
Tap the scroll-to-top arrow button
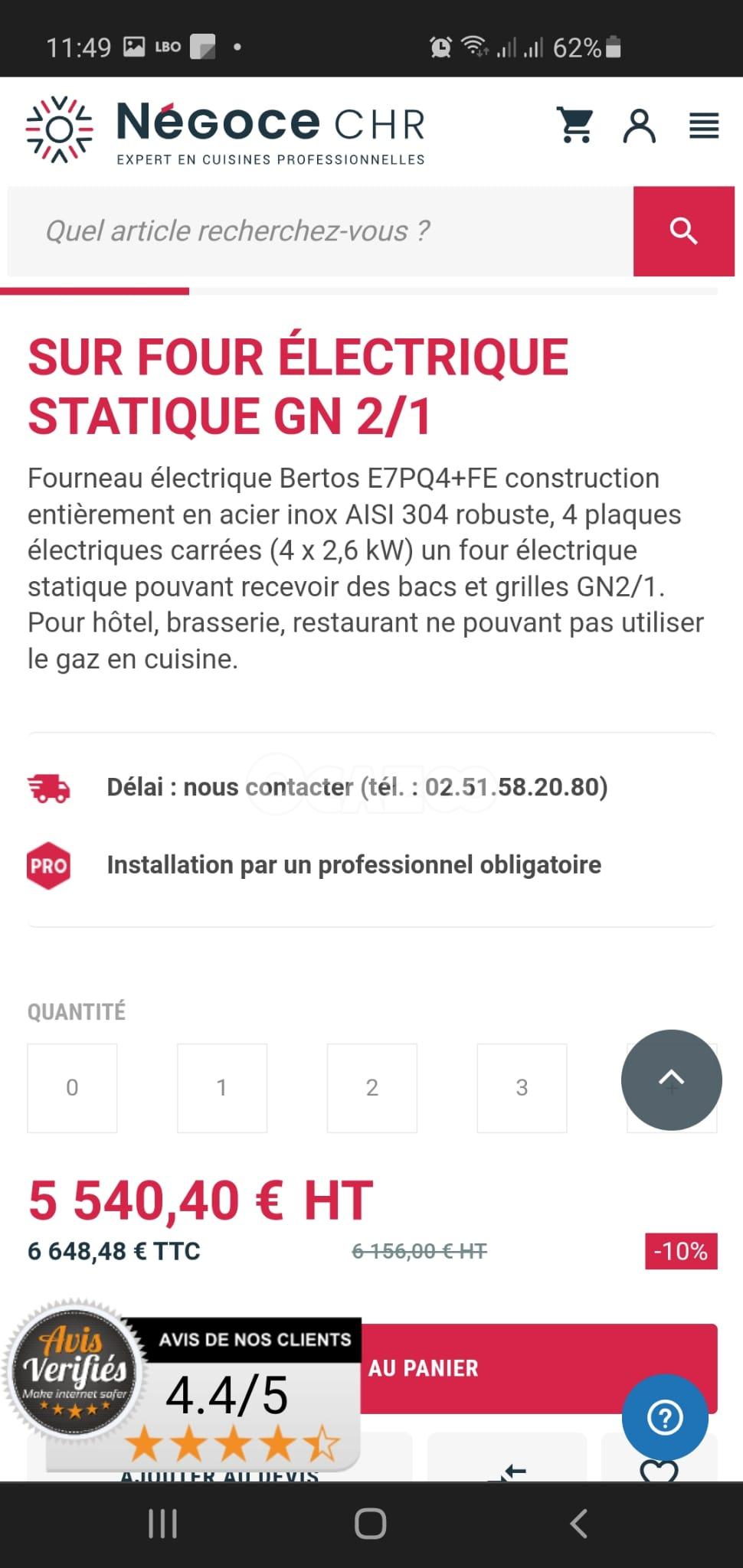pyautogui.click(x=671, y=1080)
